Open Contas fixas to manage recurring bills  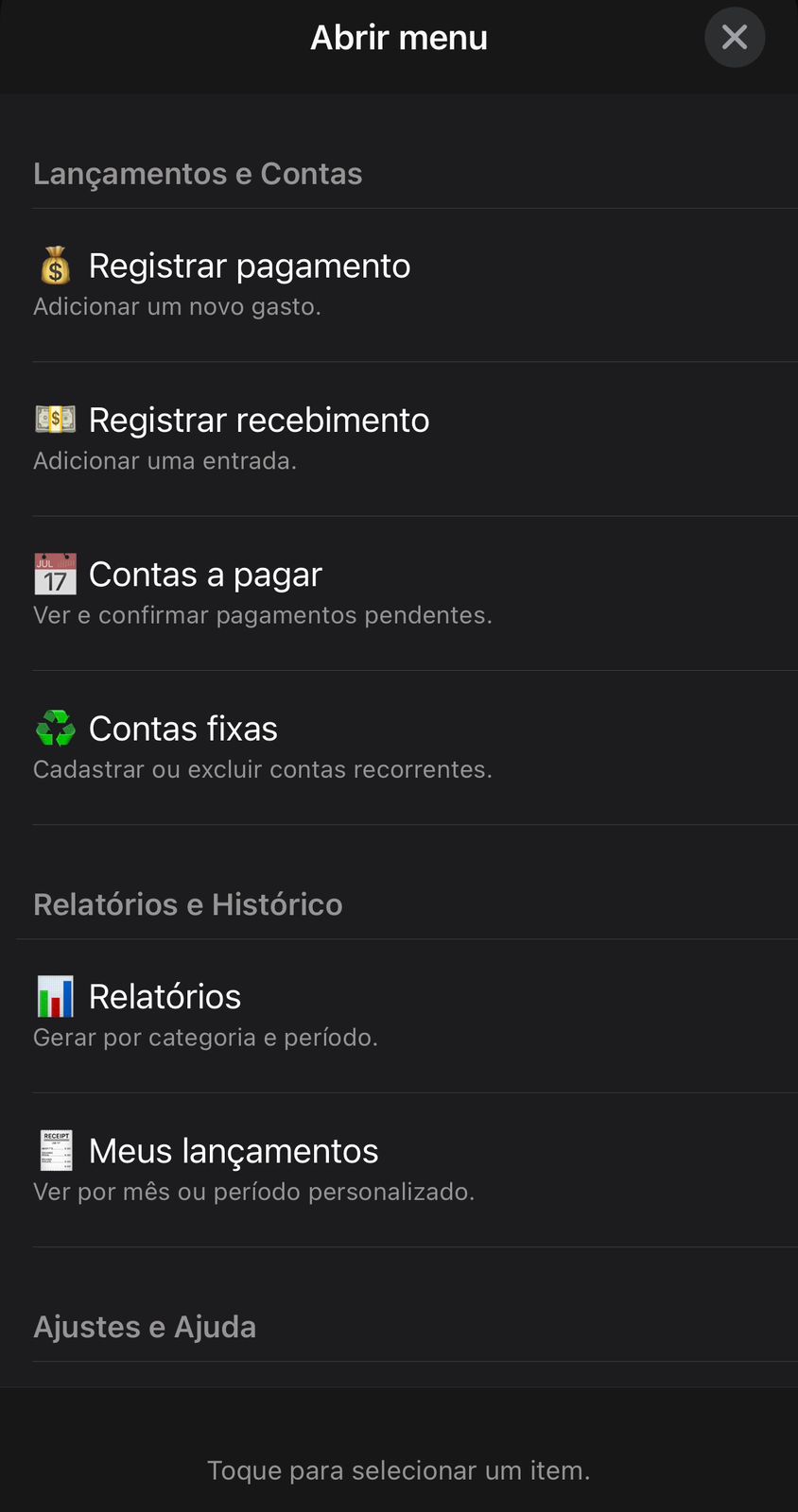(182, 729)
